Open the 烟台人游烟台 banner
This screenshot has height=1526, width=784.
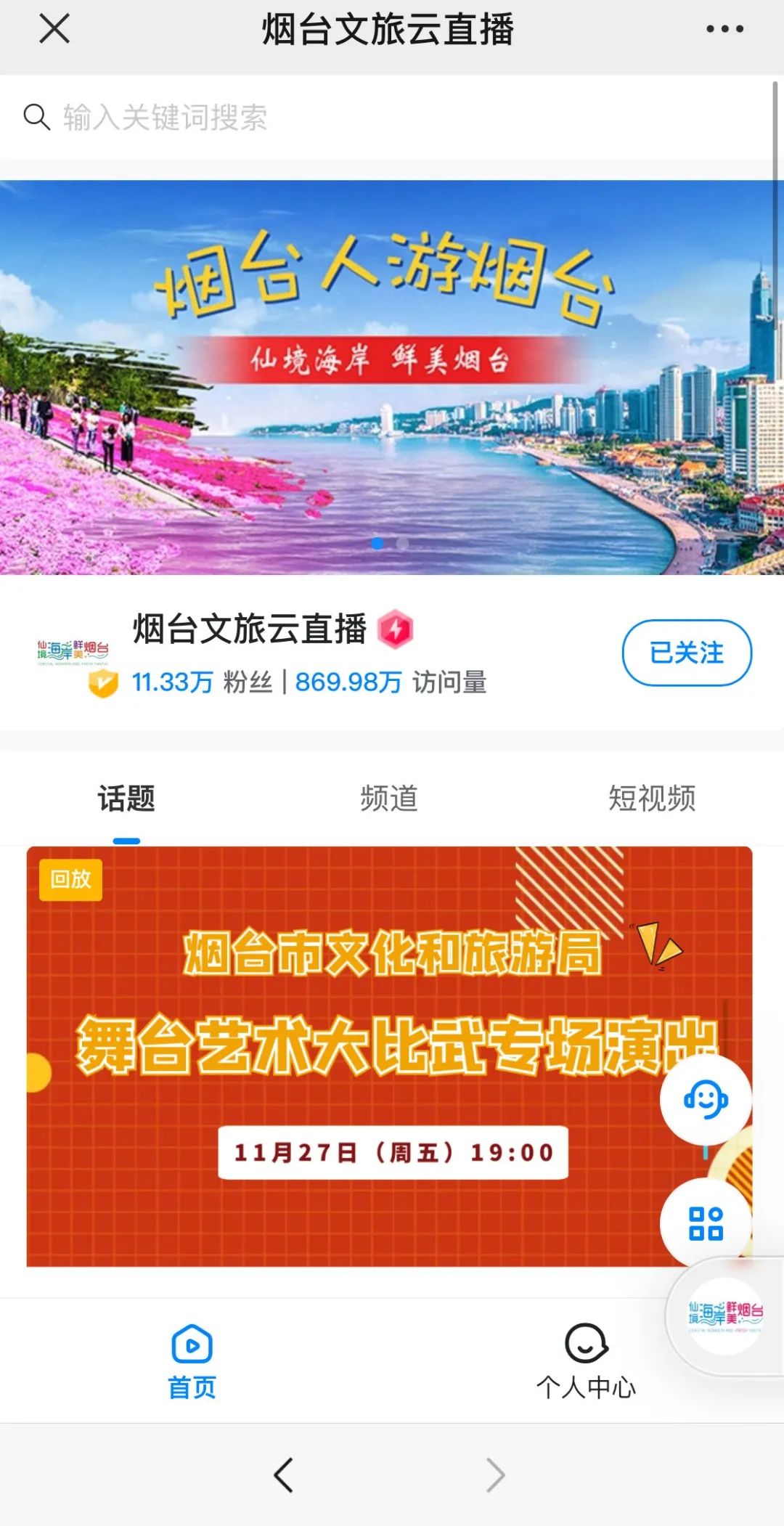pos(392,378)
